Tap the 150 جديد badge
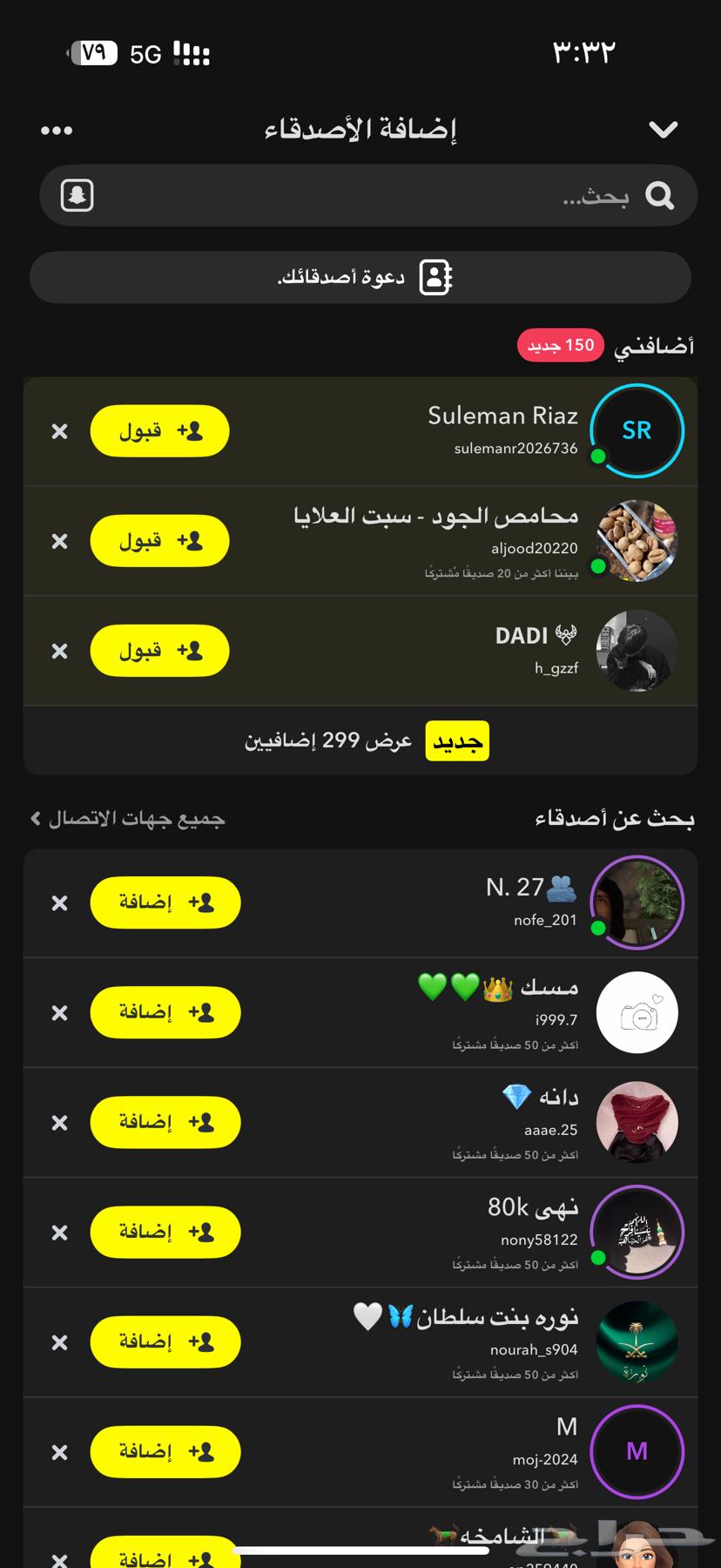The image size is (721, 1568). pyautogui.click(x=561, y=345)
